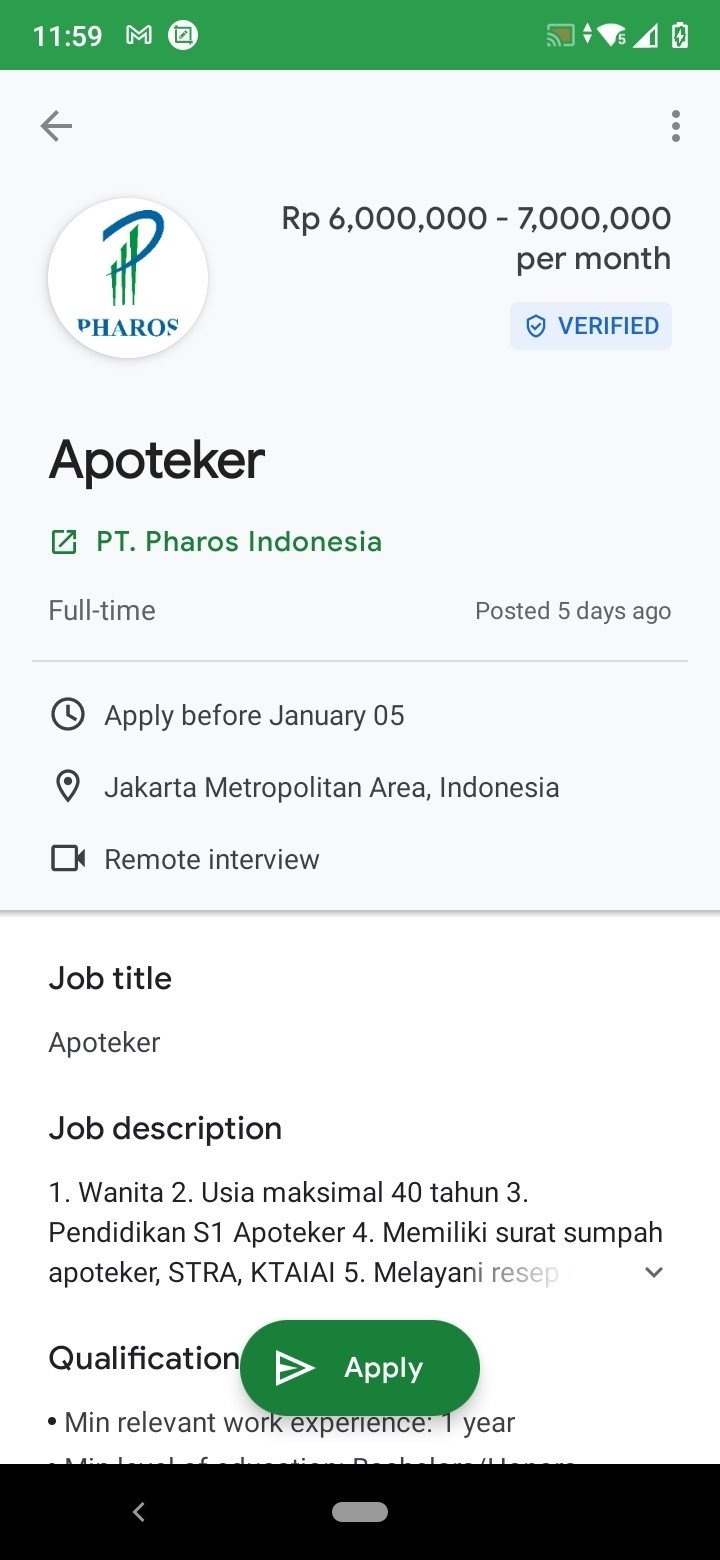Apply for the Apoteker job
Image resolution: width=720 pixels, height=1560 pixels.
tap(360, 1368)
